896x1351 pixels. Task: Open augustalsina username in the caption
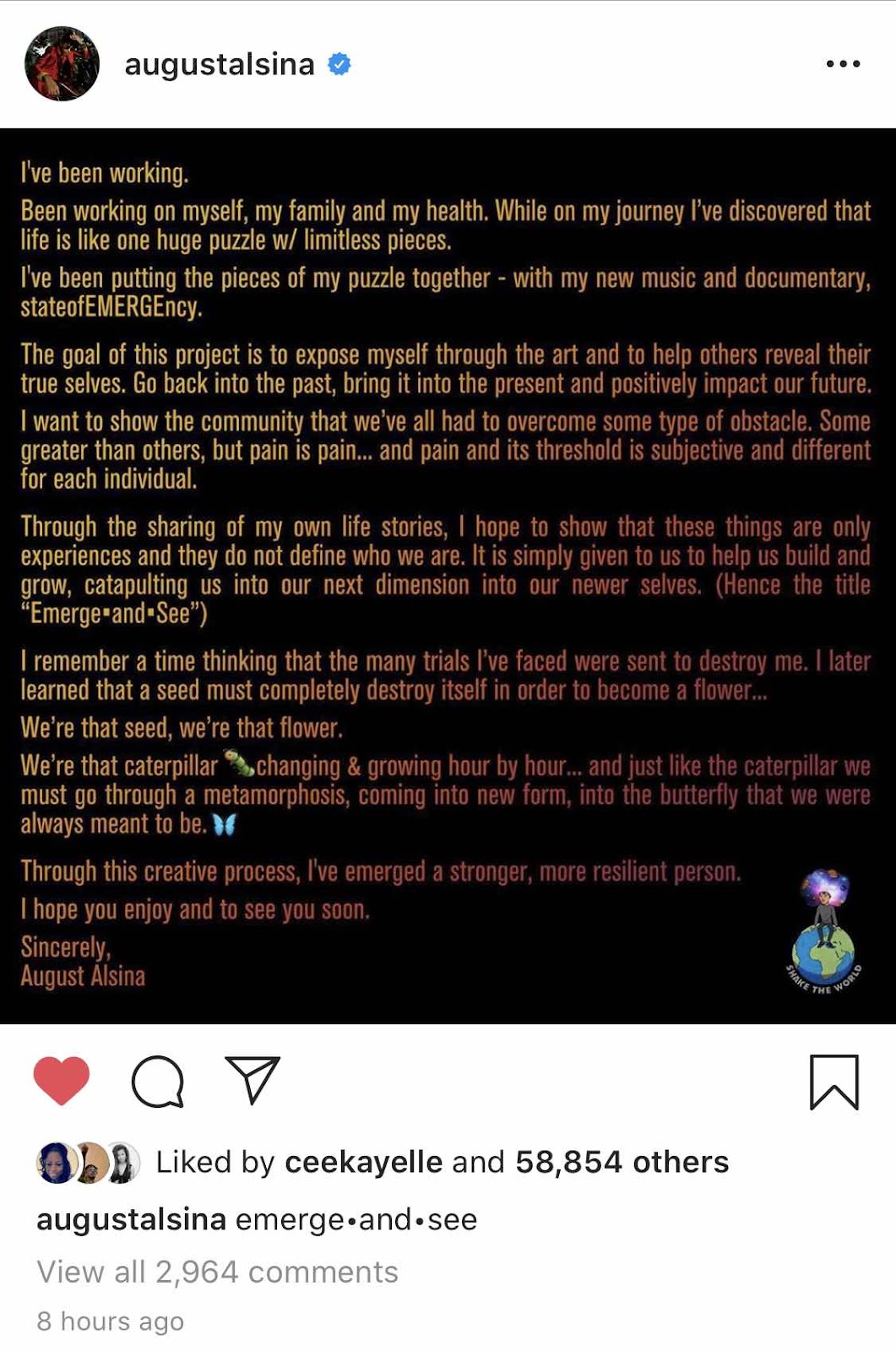(x=131, y=1219)
